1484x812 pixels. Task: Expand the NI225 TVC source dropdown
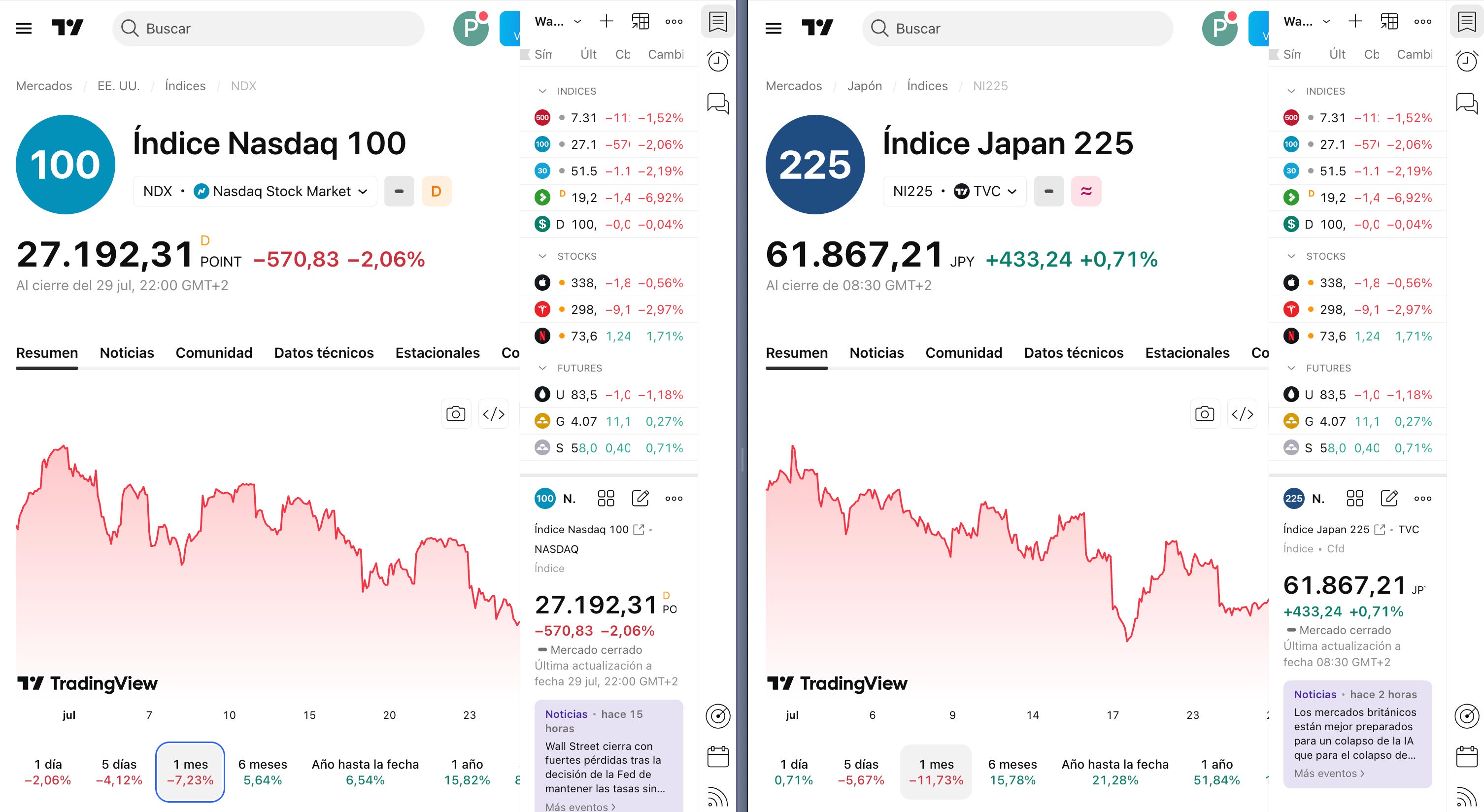click(x=954, y=191)
